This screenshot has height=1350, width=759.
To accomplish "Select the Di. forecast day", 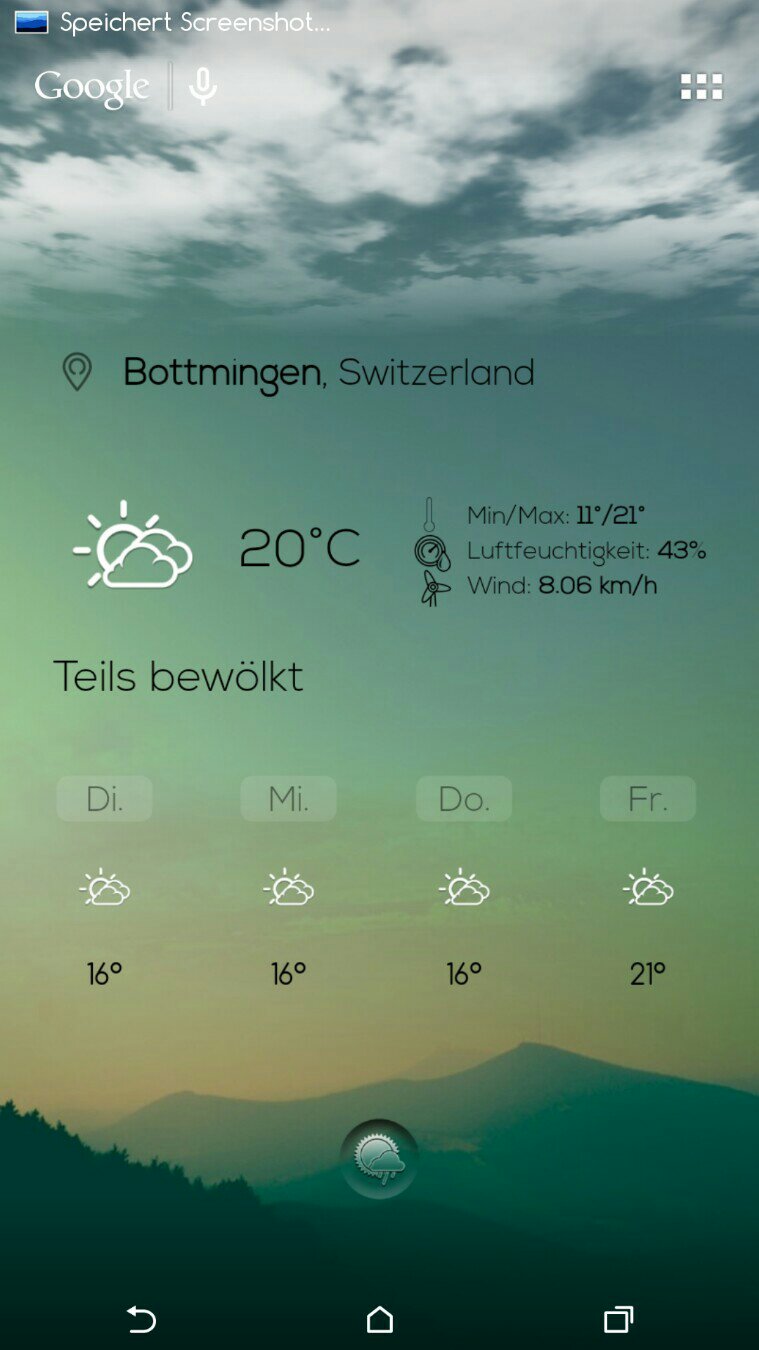I will click(x=105, y=799).
